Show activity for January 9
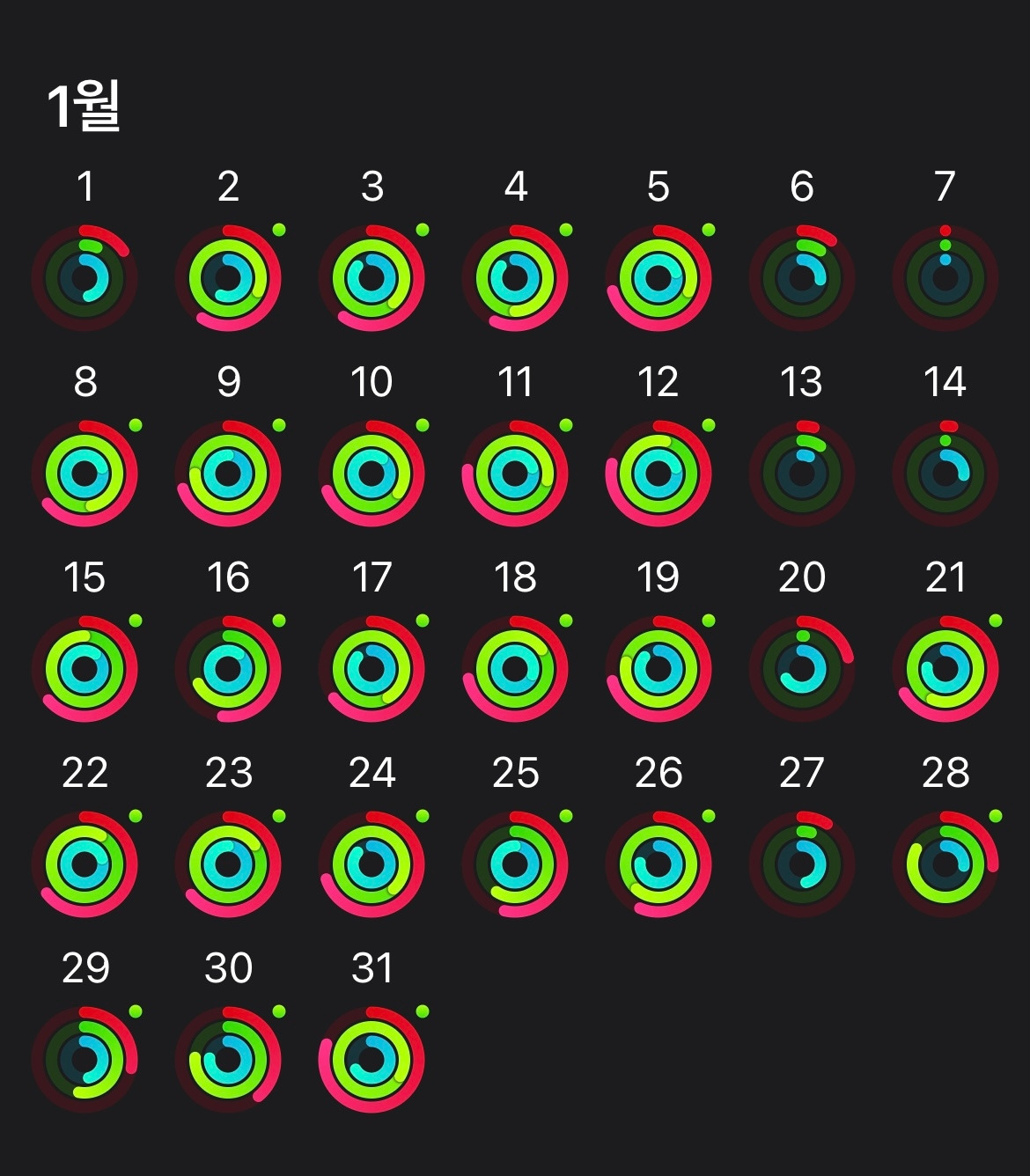The image size is (1030, 1176). click(x=228, y=474)
